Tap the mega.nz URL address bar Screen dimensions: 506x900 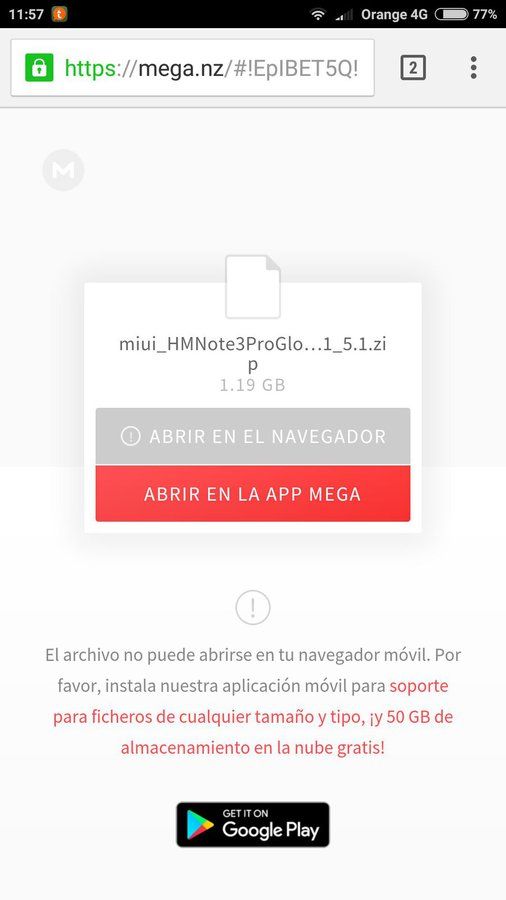[x=192, y=68]
